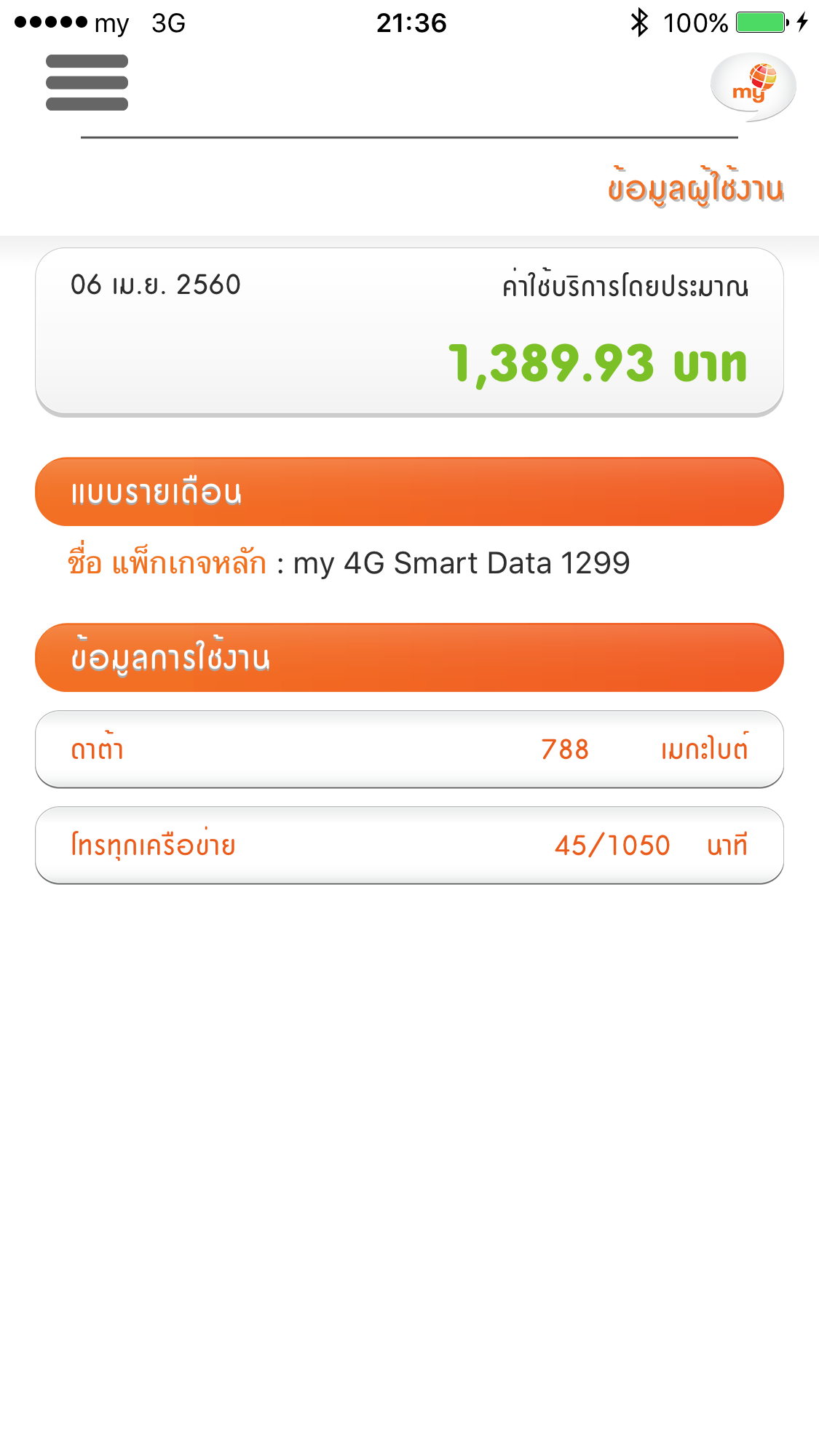Tap the my logo button
This screenshot has width=819, height=1456.
753,87
